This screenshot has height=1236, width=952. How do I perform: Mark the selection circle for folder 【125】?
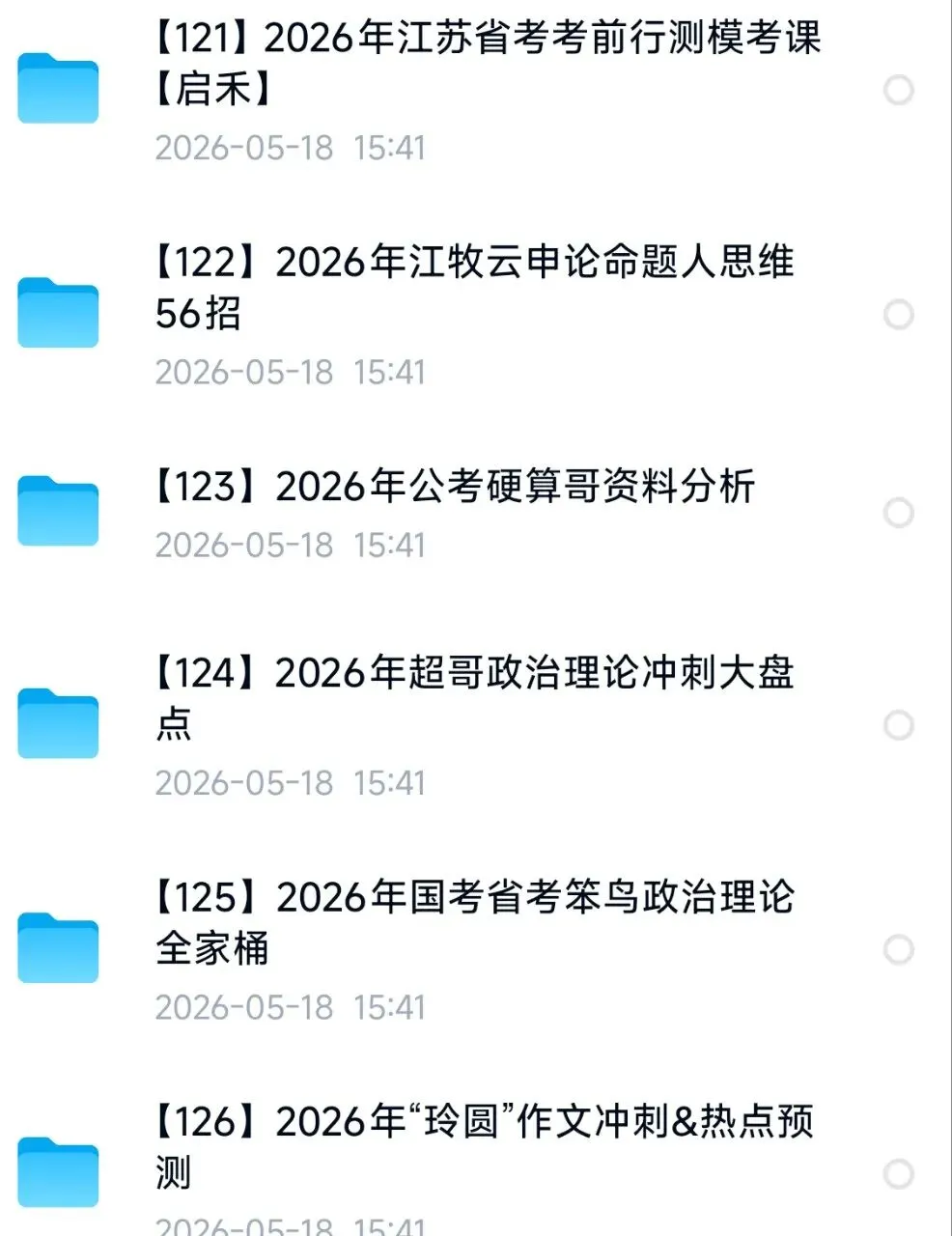pyautogui.click(x=899, y=950)
